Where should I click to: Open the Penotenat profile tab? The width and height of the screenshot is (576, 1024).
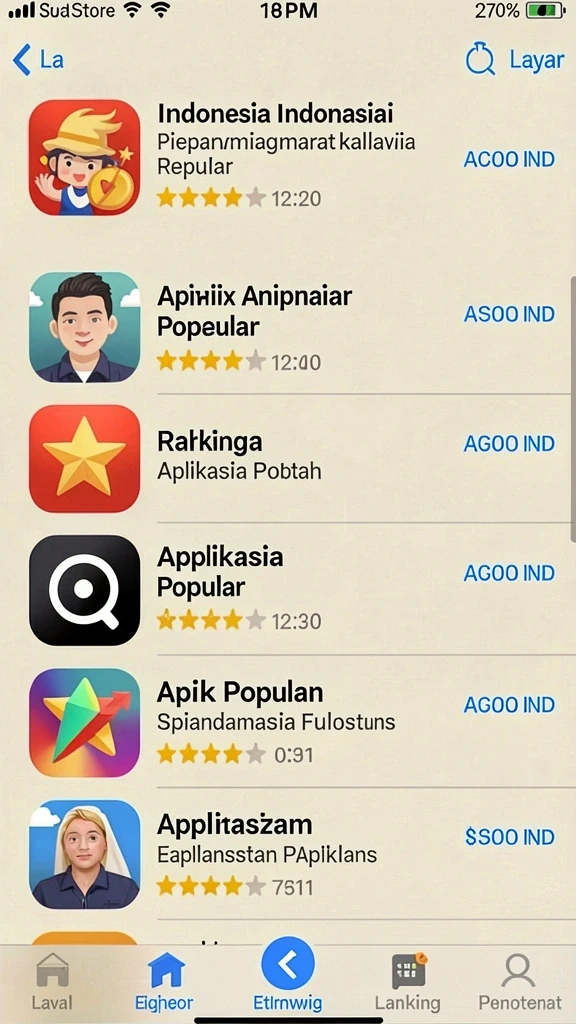pos(520,982)
